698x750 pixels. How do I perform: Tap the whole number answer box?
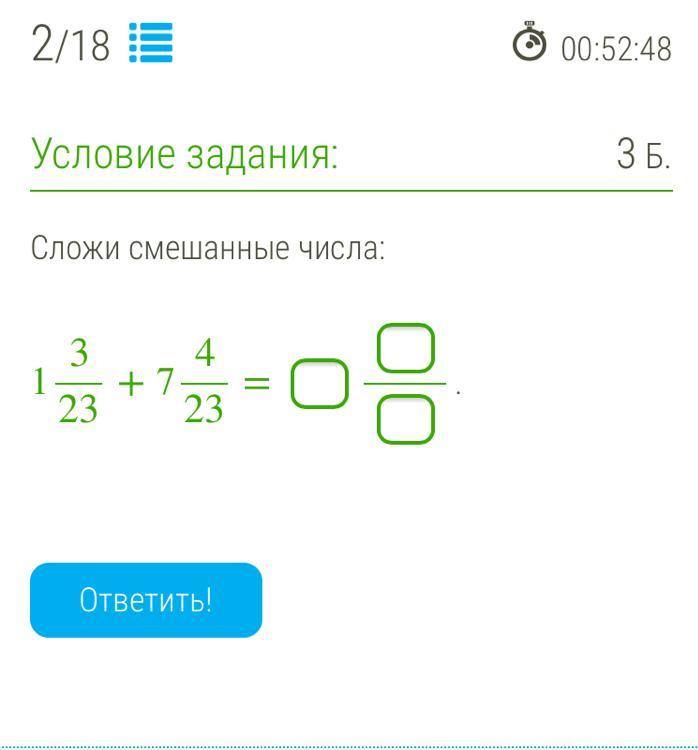(320, 386)
